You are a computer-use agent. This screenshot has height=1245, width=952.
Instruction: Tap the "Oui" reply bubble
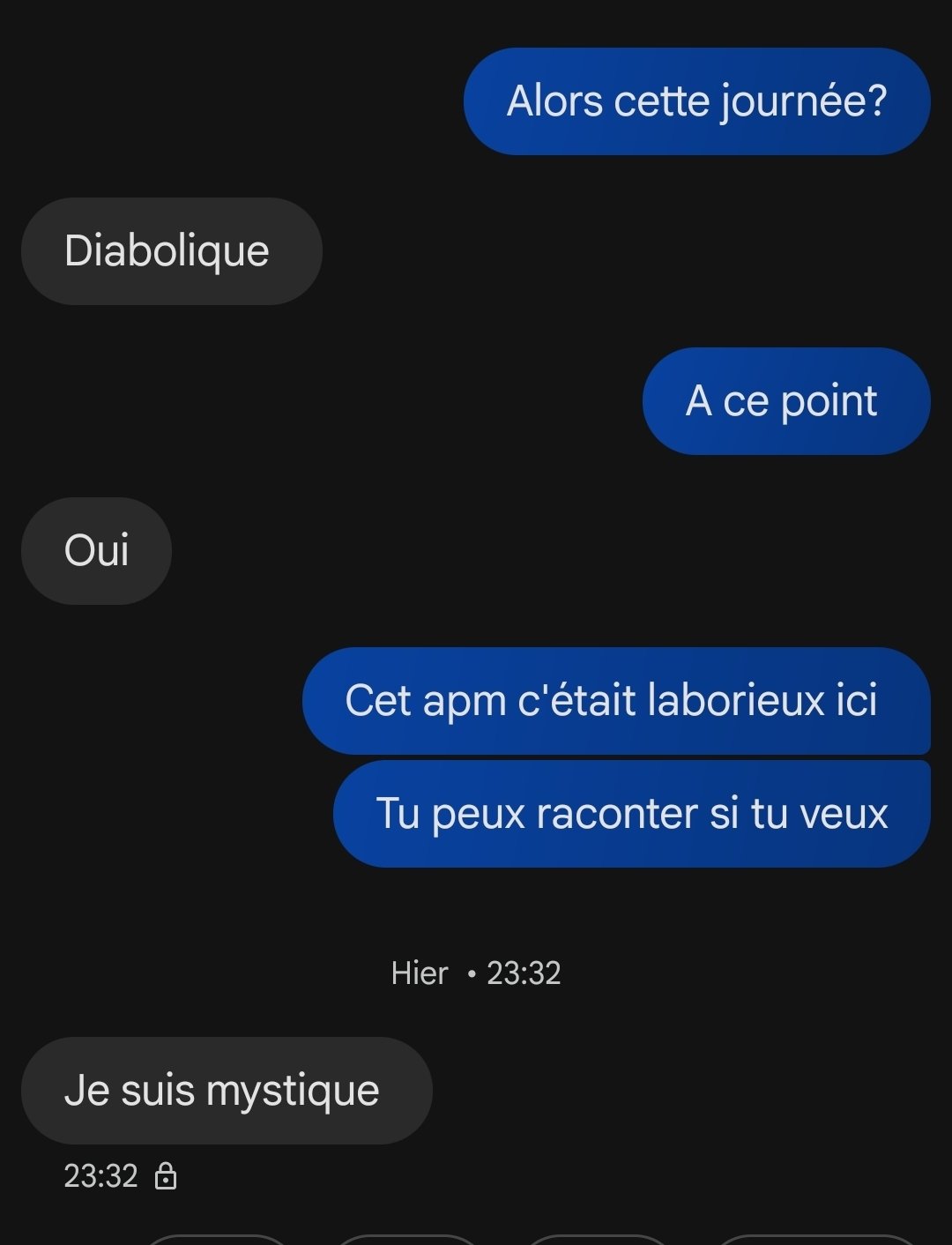tap(96, 551)
